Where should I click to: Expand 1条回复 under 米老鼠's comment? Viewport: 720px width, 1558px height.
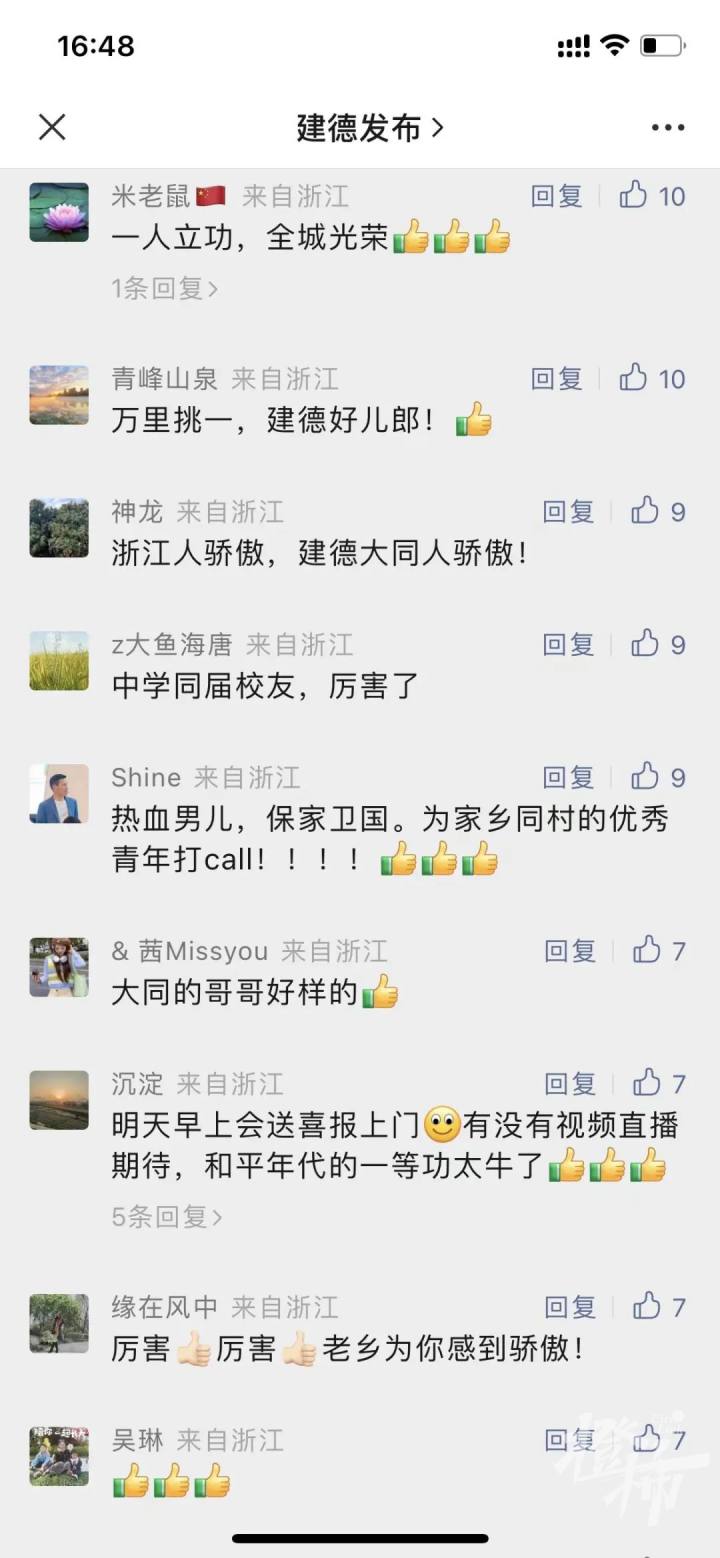click(x=164, y=289)
